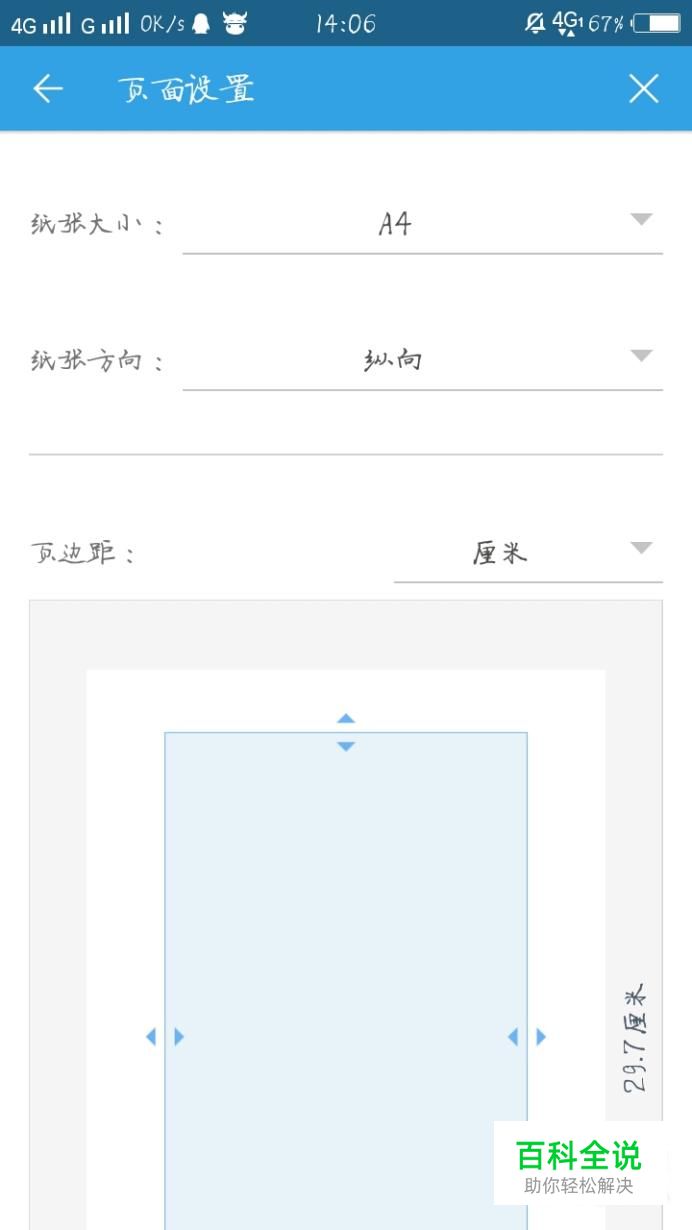692x1230 pixels.
Task: Tap the right margin's right arrow
Action: point(541,1037)
